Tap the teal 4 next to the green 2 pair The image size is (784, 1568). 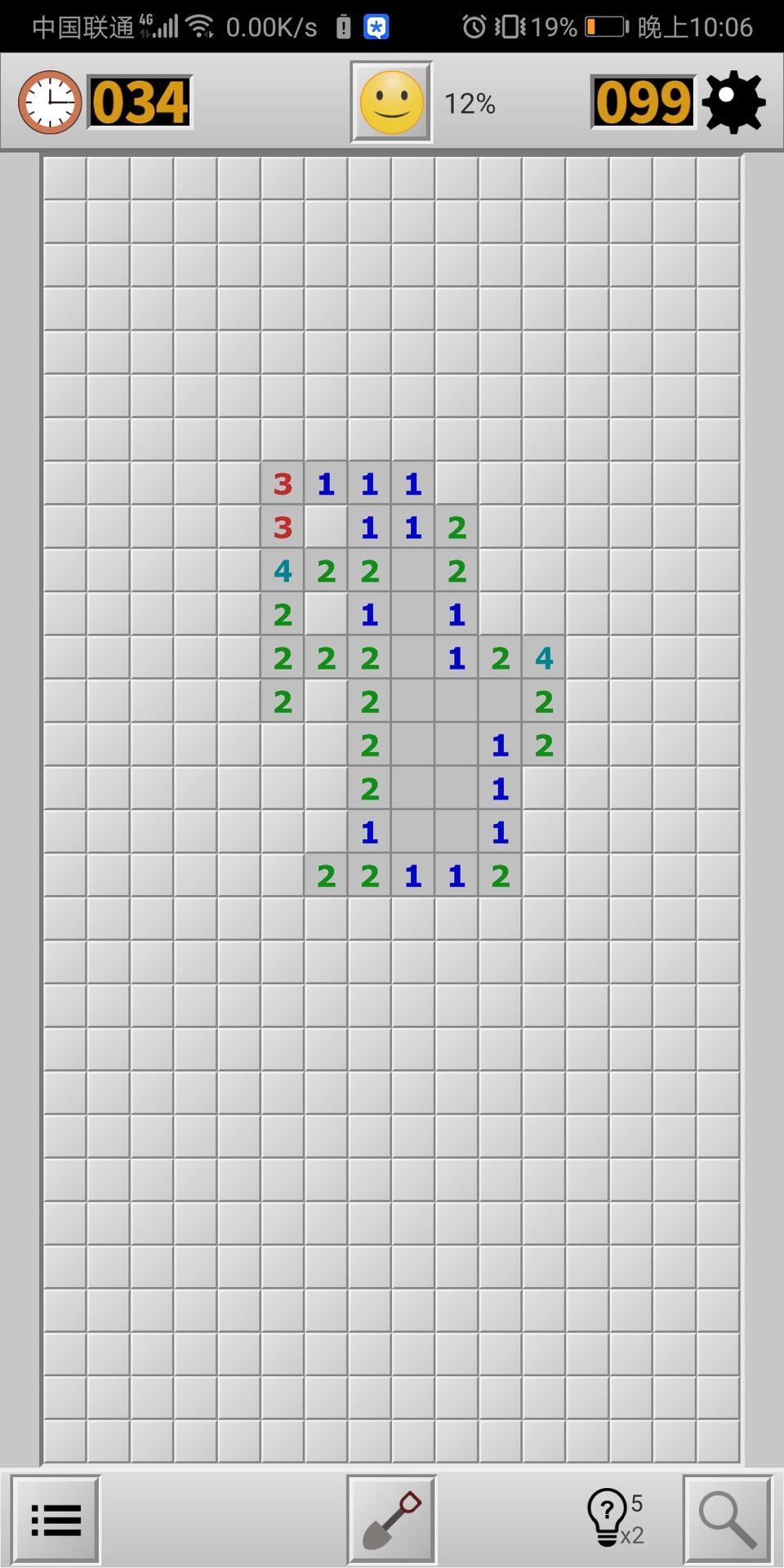[283, 571]
